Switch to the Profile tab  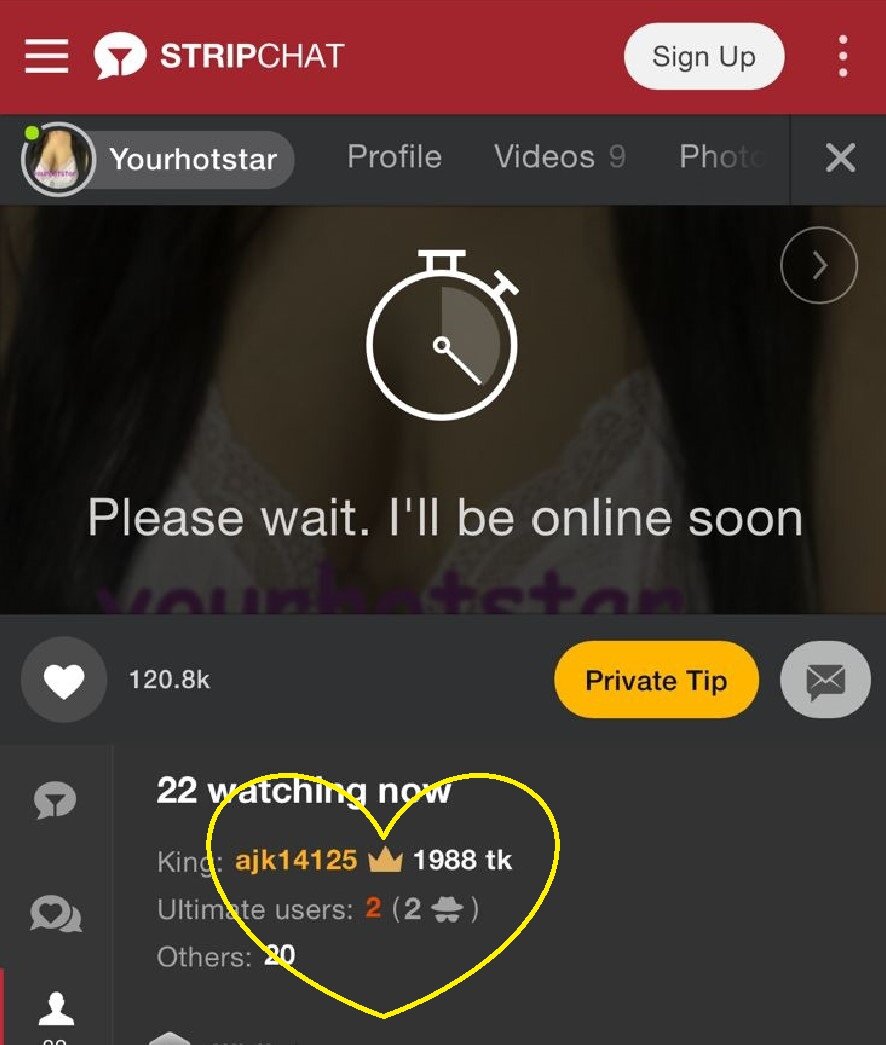[394, 157]
